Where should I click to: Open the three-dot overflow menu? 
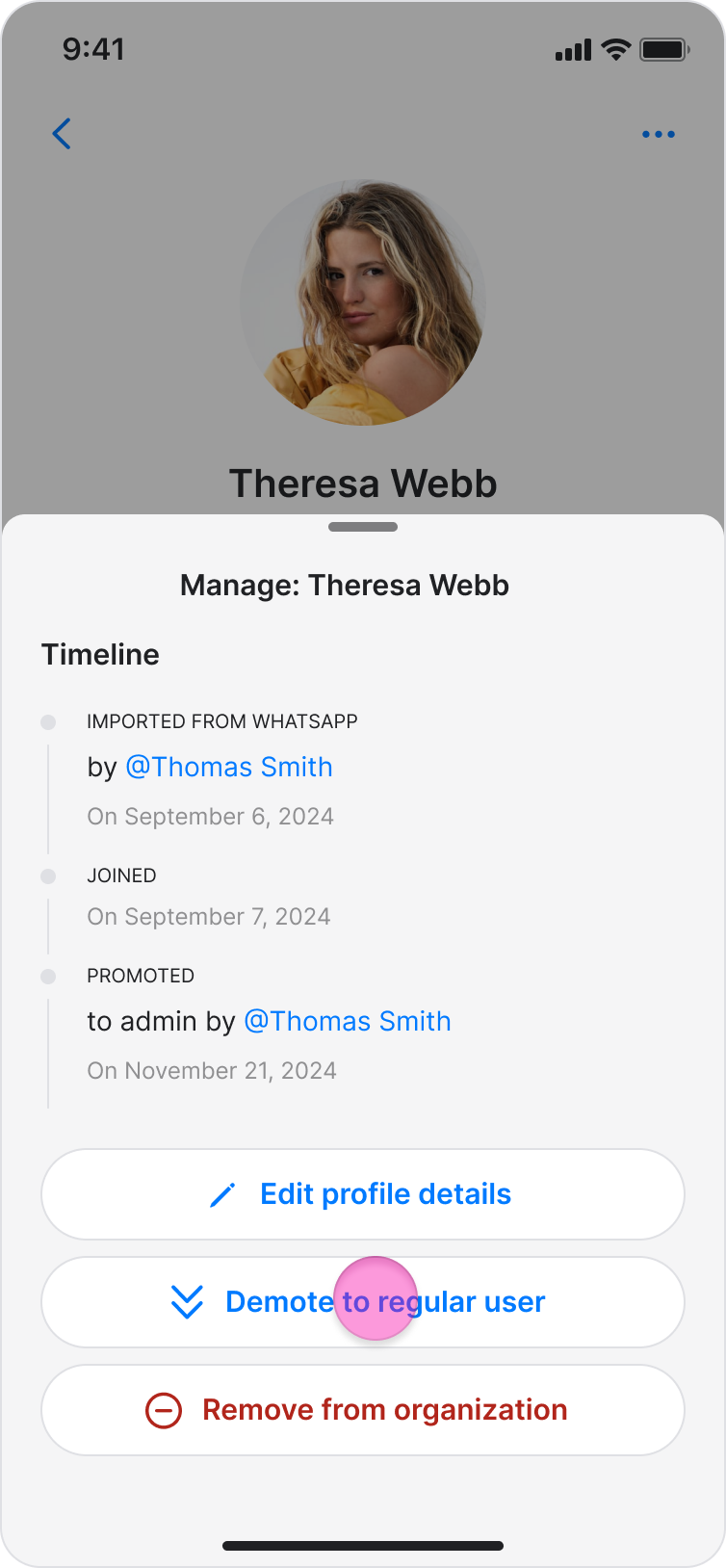coord(659,134)
